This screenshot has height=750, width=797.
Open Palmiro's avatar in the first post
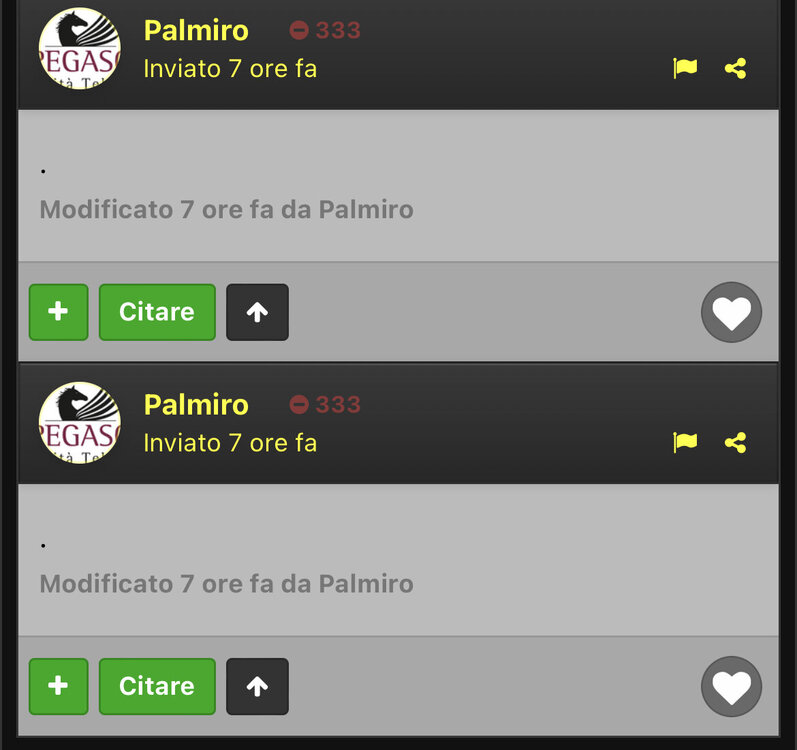click(79, 48)
